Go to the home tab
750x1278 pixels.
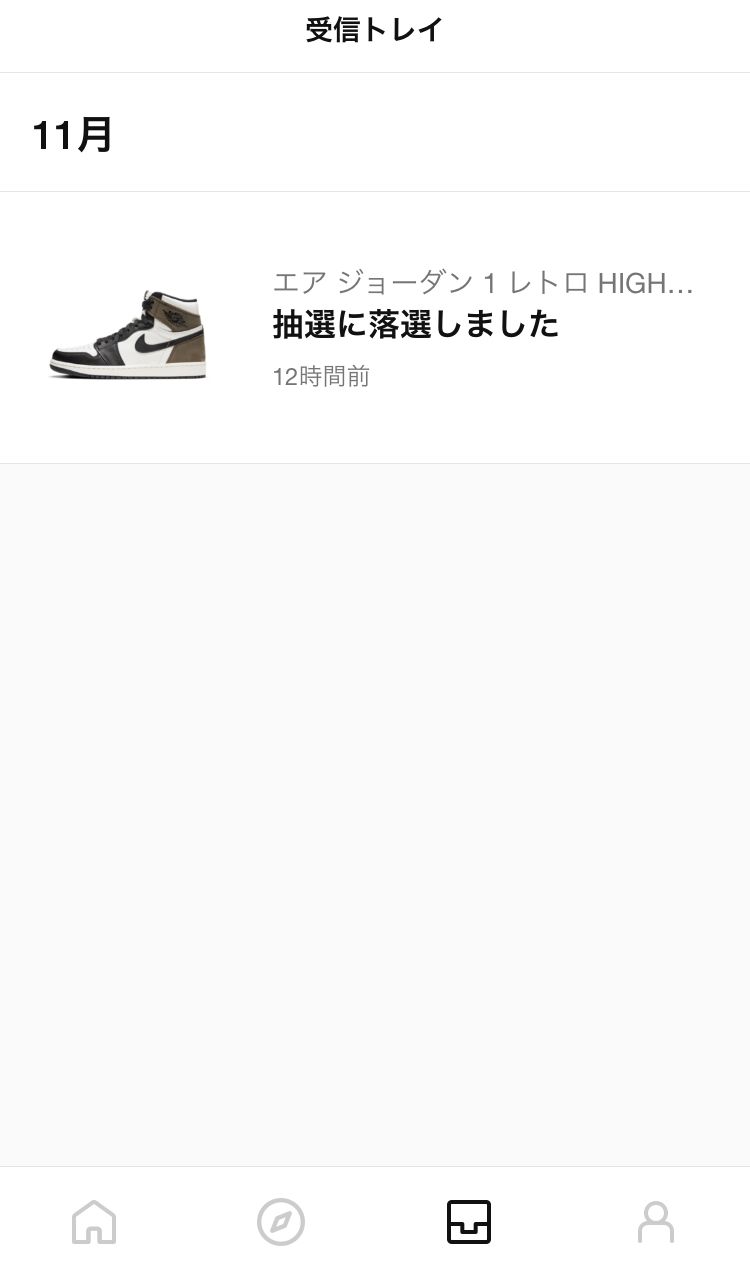click(94, 1222)
